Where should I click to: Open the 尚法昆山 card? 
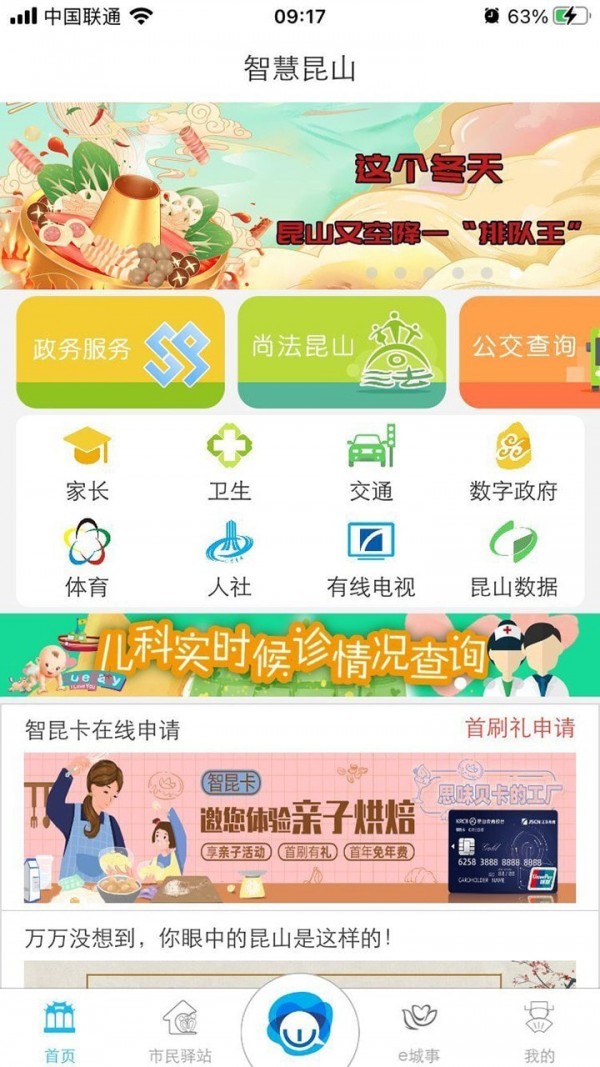[341, 351]
